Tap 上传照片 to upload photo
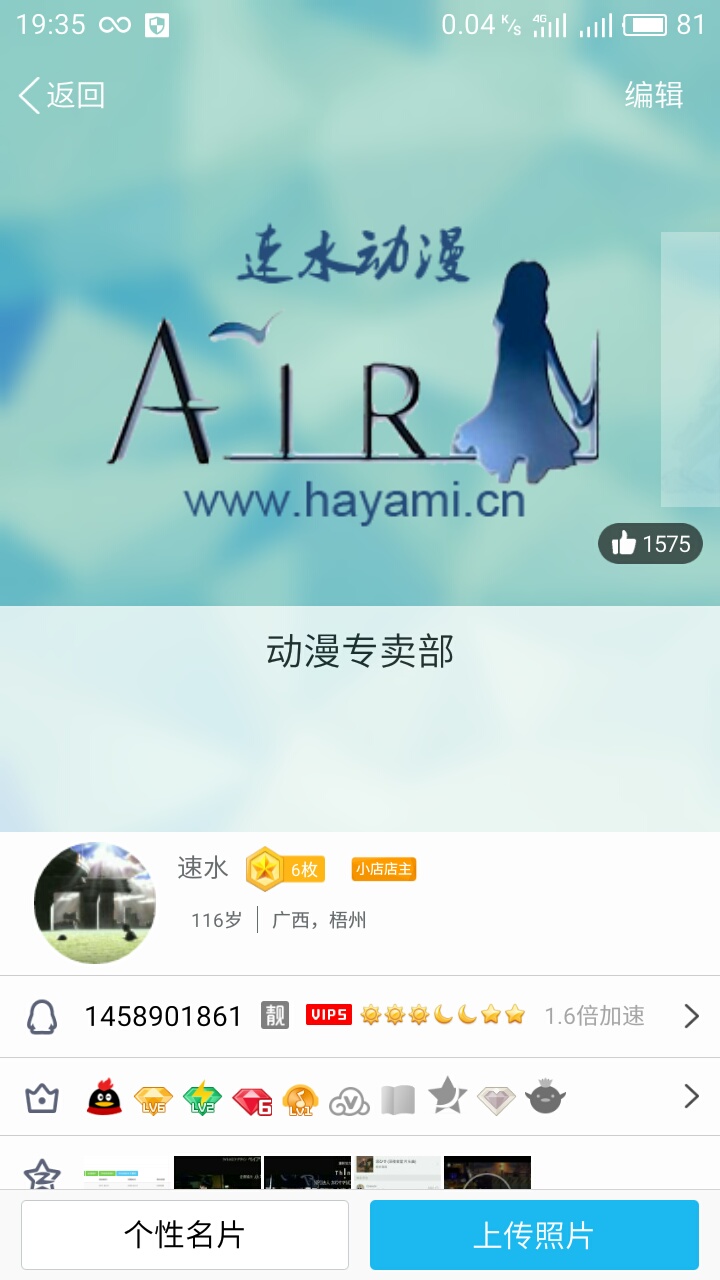 pyautogui.click(x=534, y=1234)
